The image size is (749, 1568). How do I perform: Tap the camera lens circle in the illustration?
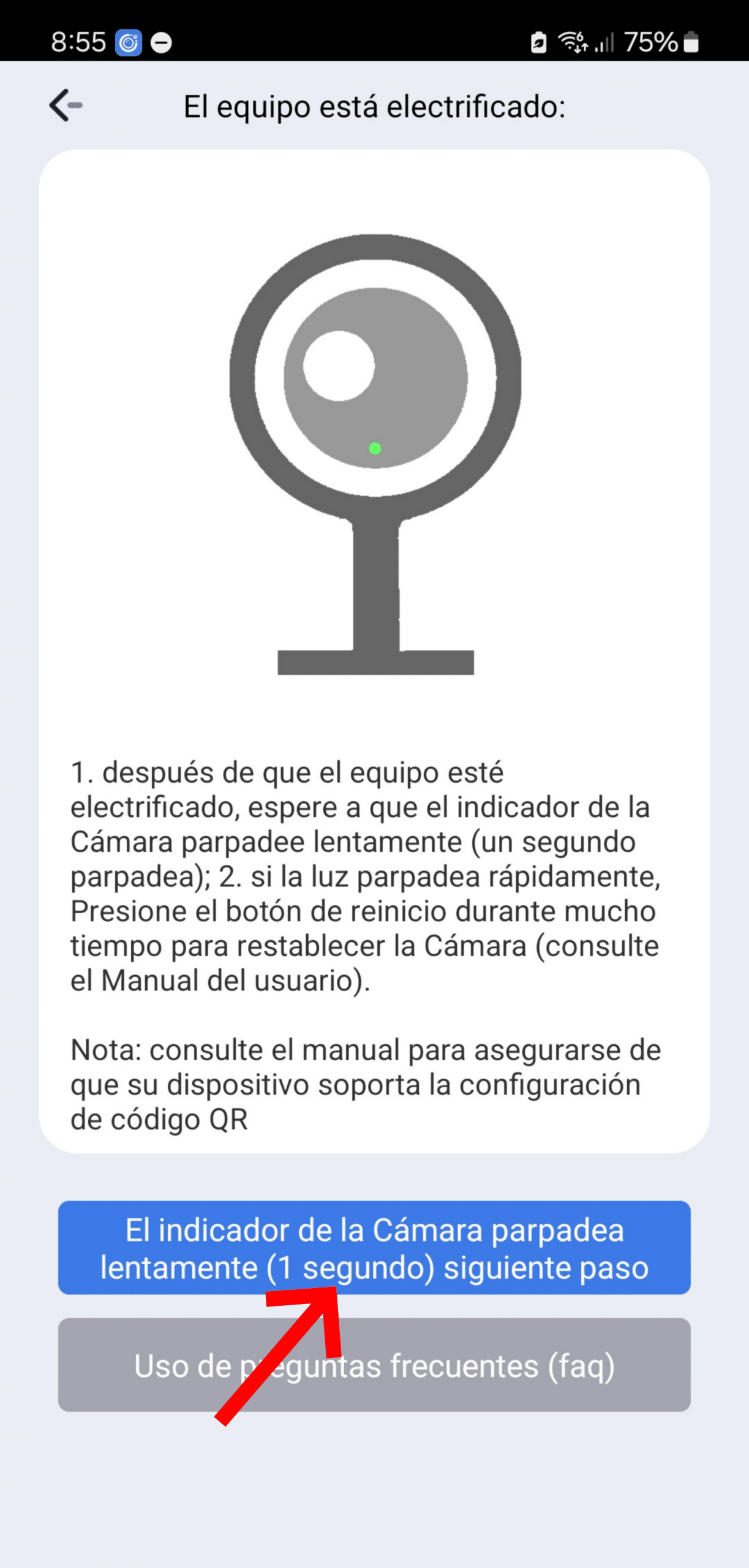(x=375, y=377)
